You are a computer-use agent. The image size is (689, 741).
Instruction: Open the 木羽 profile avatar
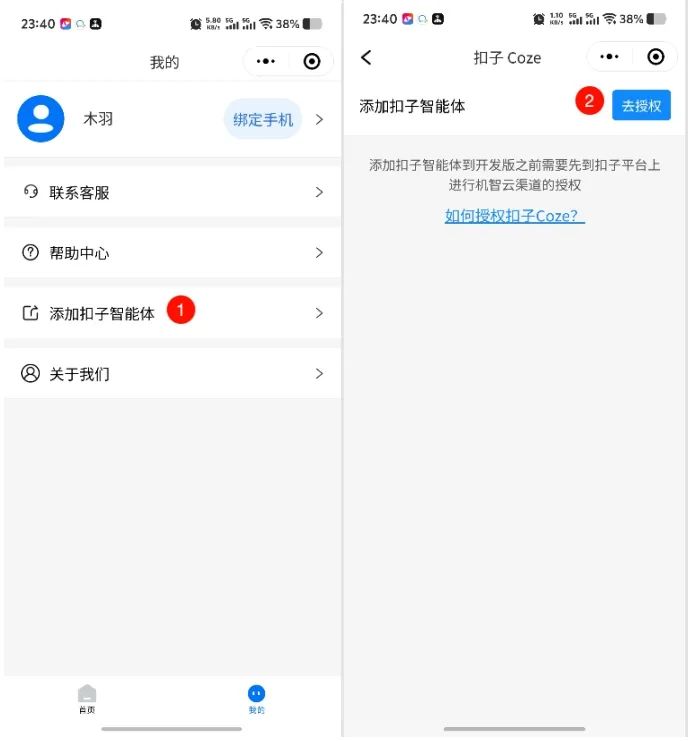41,119
